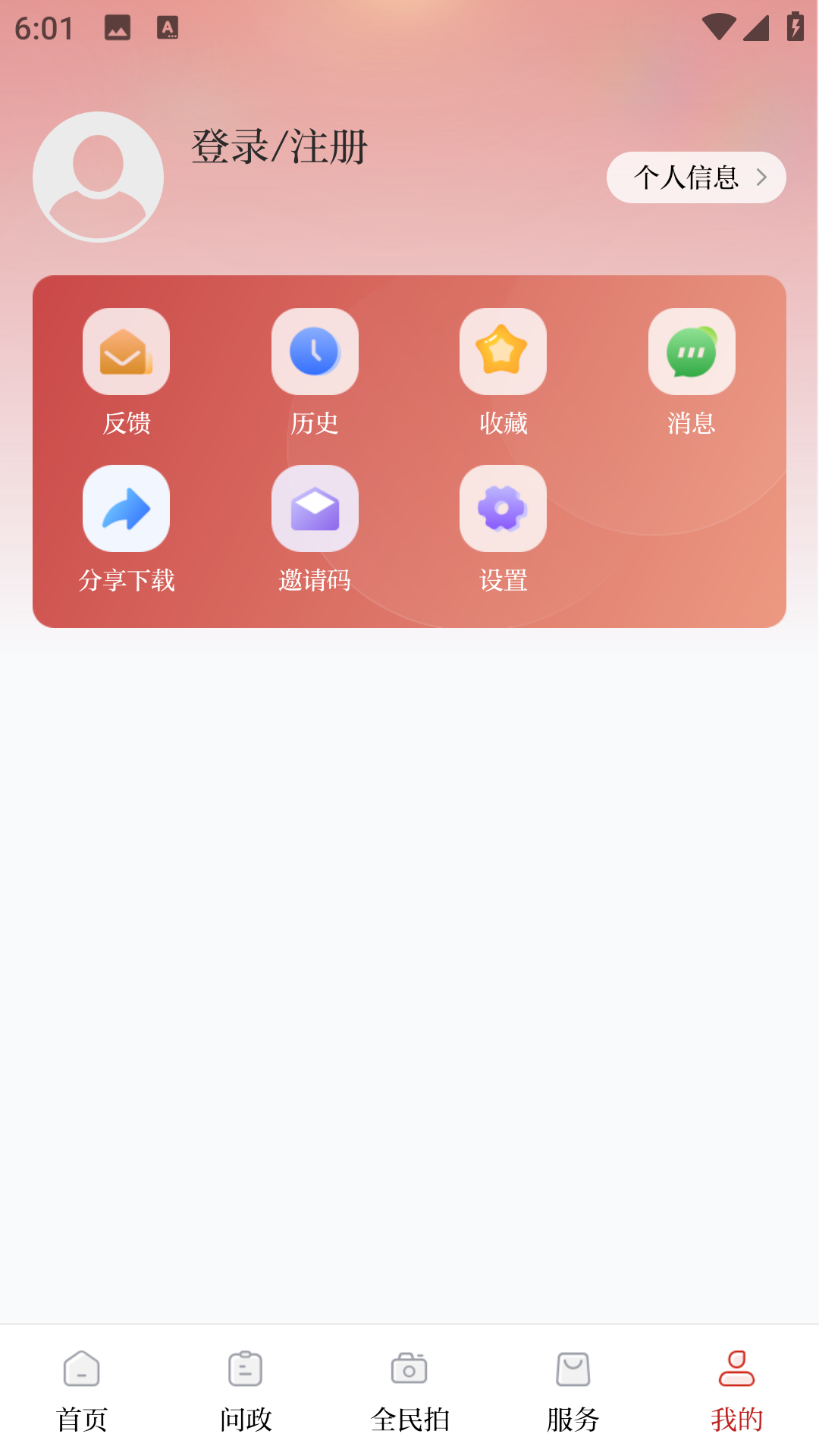Open the 设置 settings gear icon
819x1456 pixels.
(503, 508)
